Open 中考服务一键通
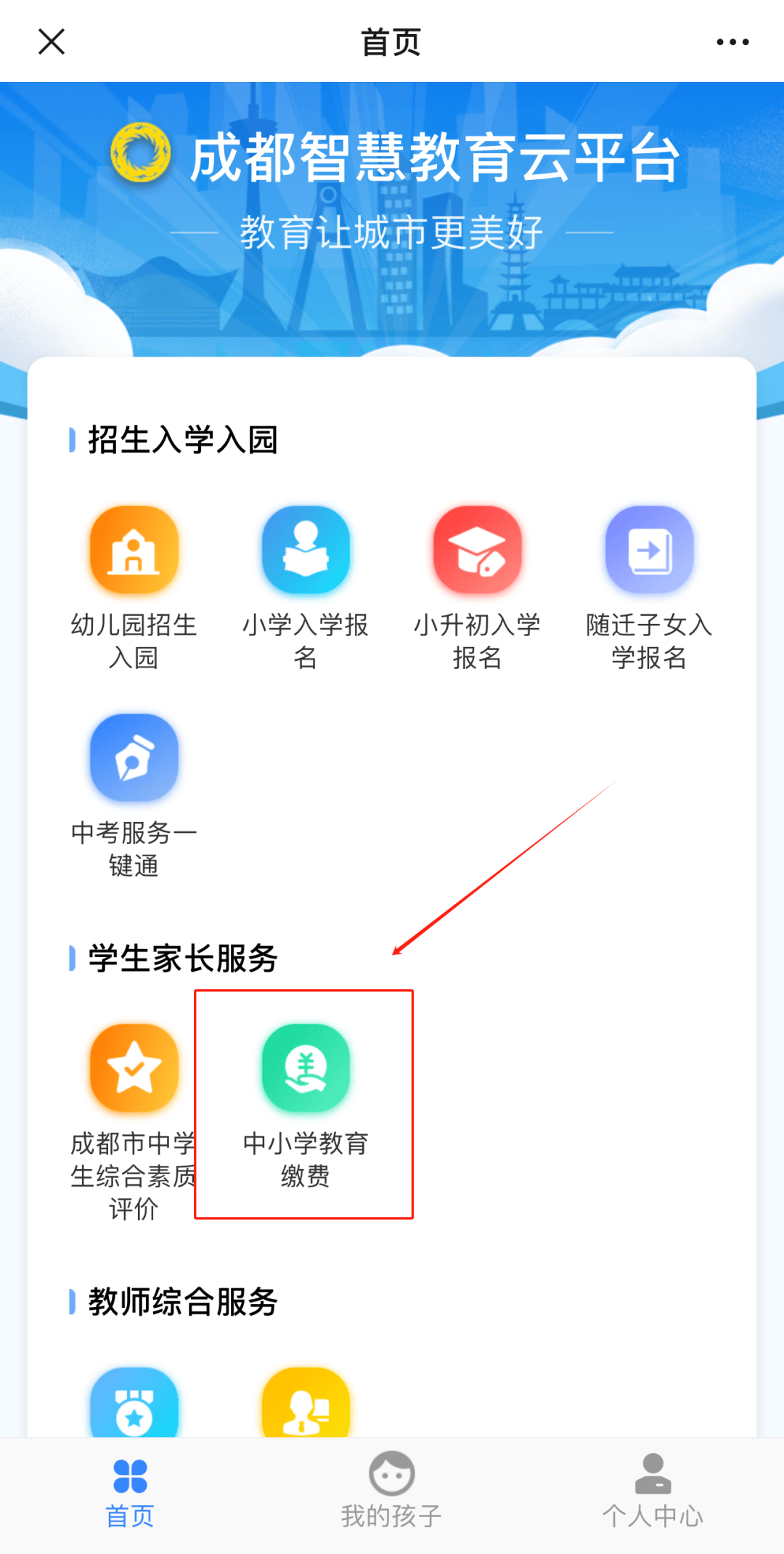 pyautogui.click(x=134, y=757)
